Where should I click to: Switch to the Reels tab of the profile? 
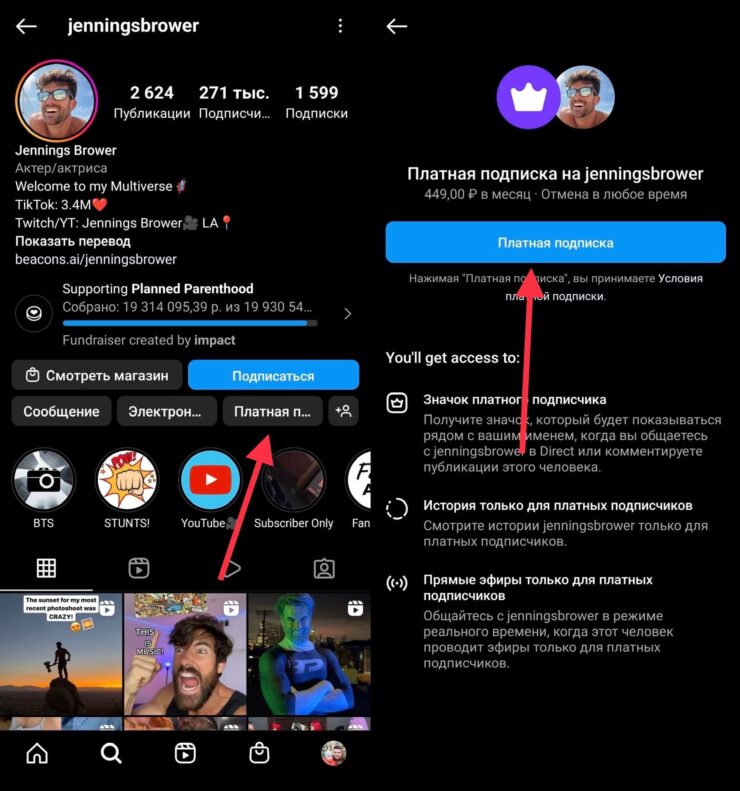click(x=138, y=568)
